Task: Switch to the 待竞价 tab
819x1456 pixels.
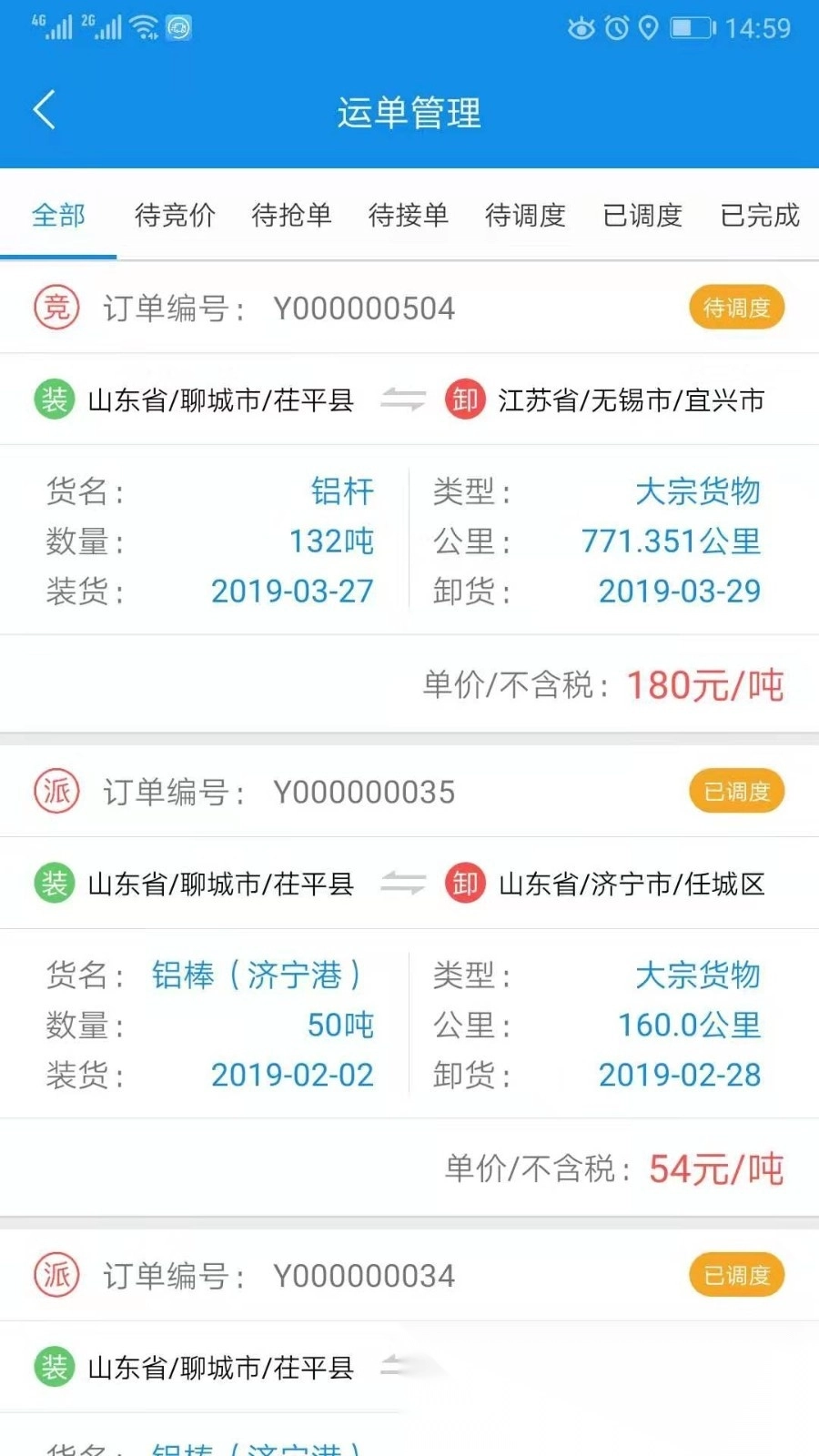Action: pyautogui.click(x=175, y=216)
